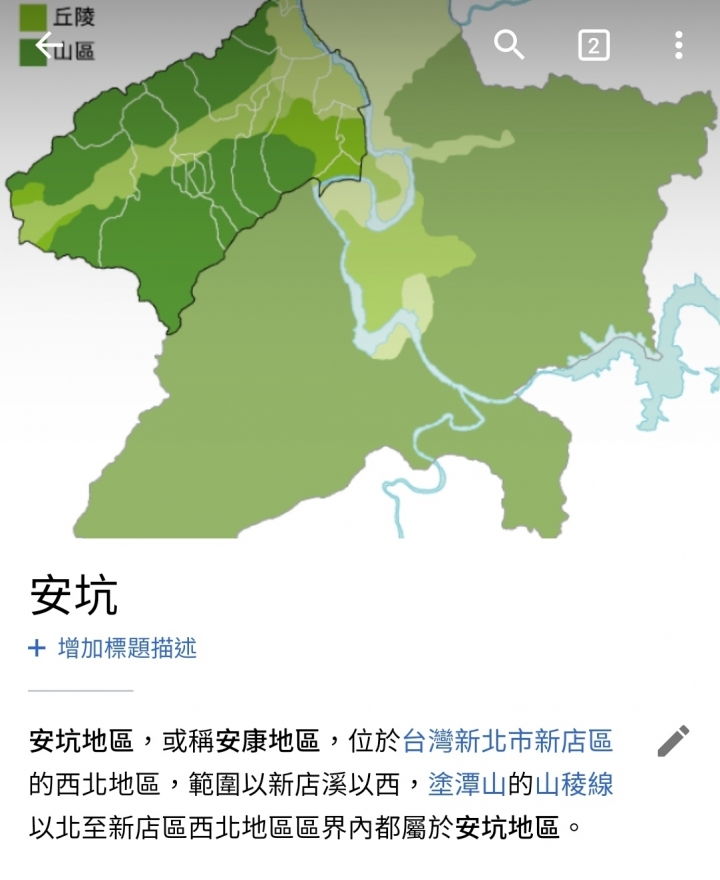Go back using the arrow icon
Viewport: 720px width, 880px height.
coord(49,45)
